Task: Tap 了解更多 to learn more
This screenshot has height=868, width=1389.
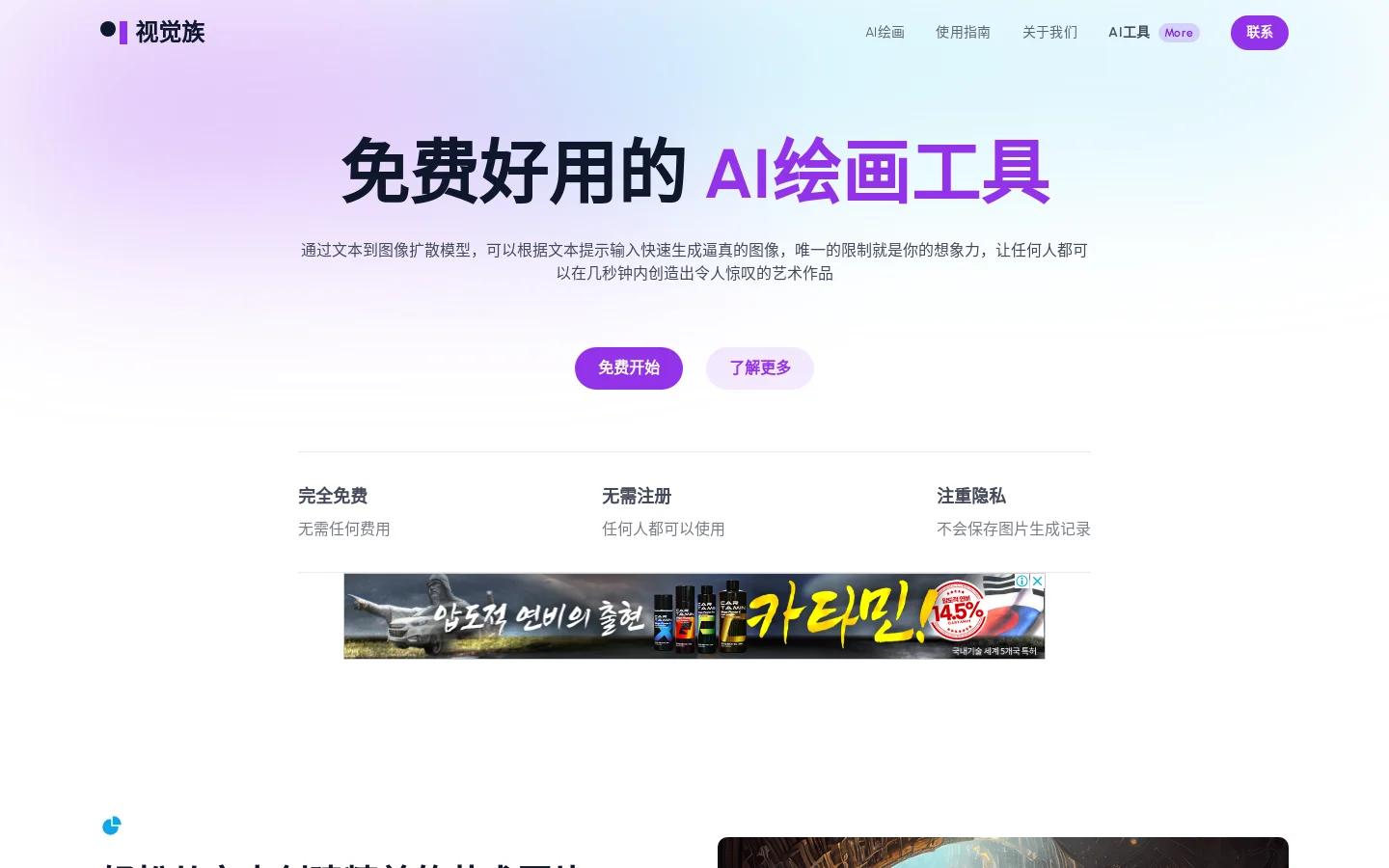Action: click(x=760, y=368)
